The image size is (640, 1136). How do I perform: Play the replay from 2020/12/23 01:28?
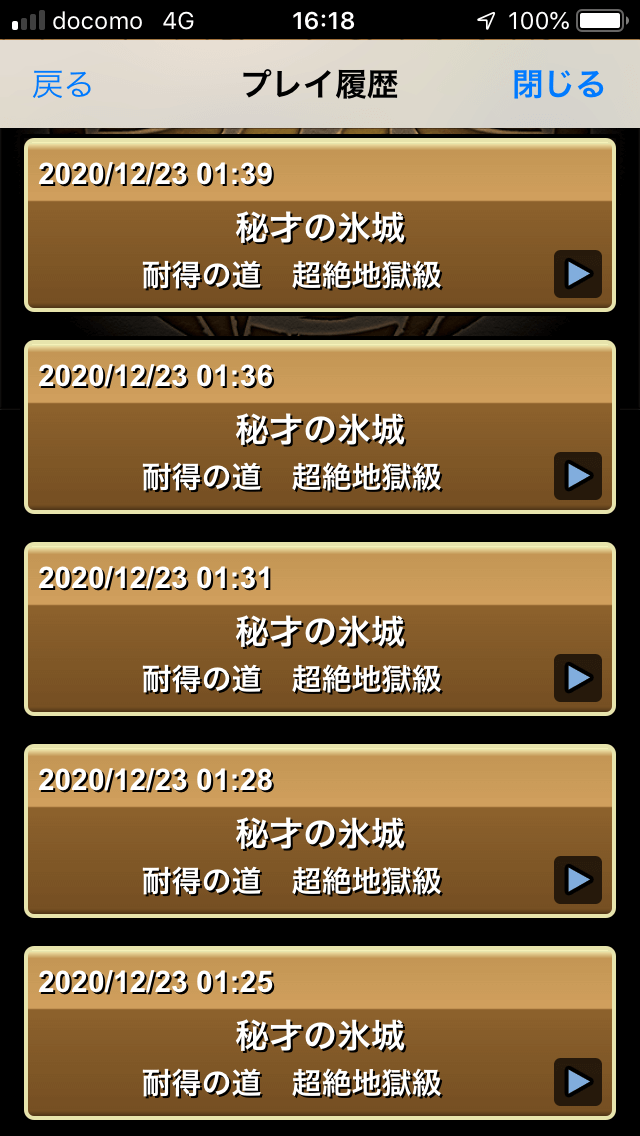(578, 880)
